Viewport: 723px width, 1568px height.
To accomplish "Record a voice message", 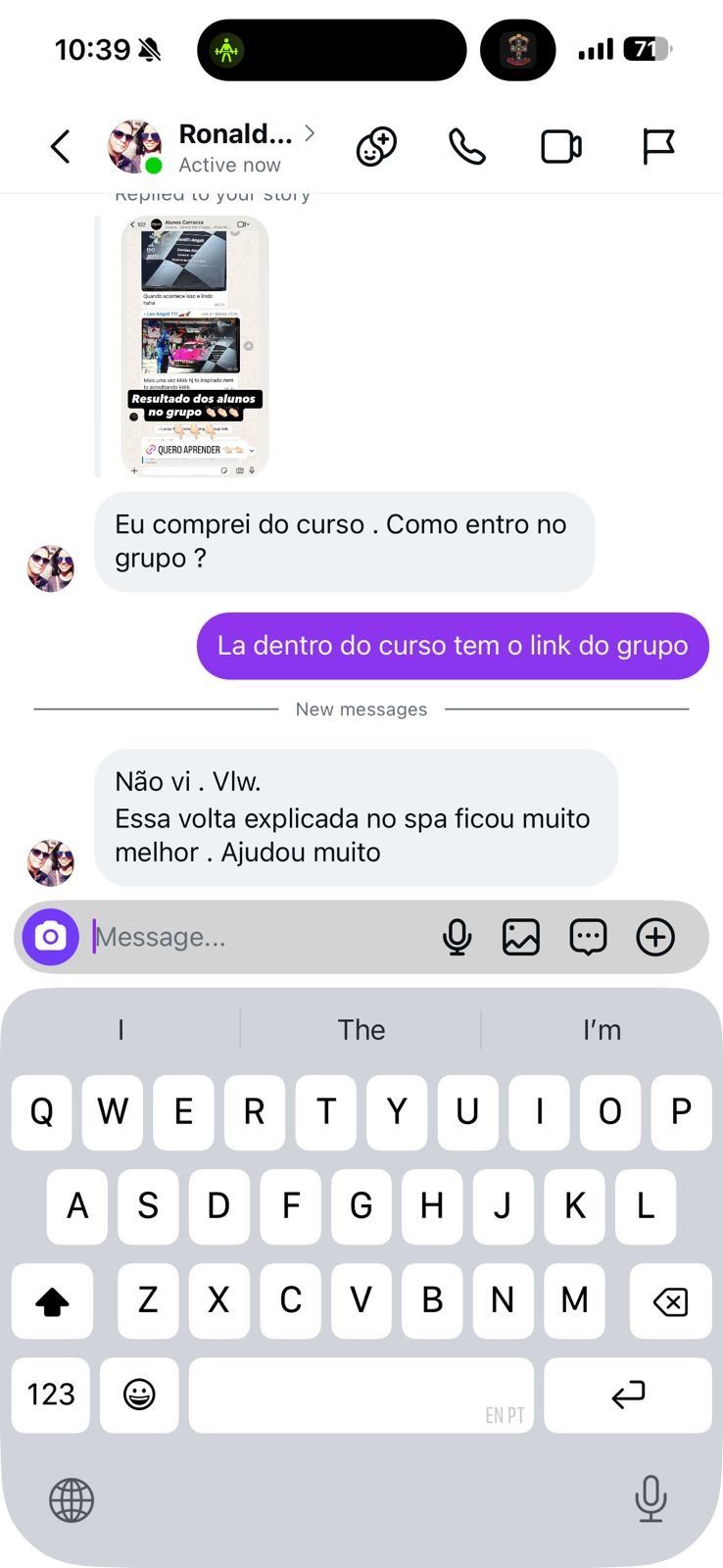I will coord(457,937).
